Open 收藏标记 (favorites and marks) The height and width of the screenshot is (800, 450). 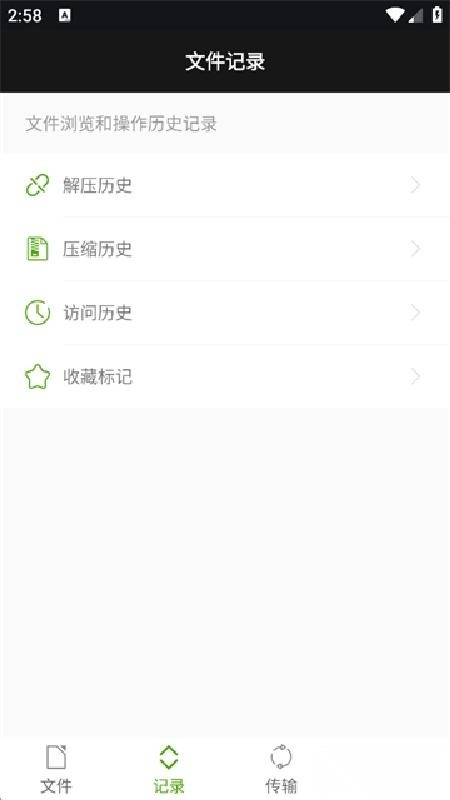225,377
